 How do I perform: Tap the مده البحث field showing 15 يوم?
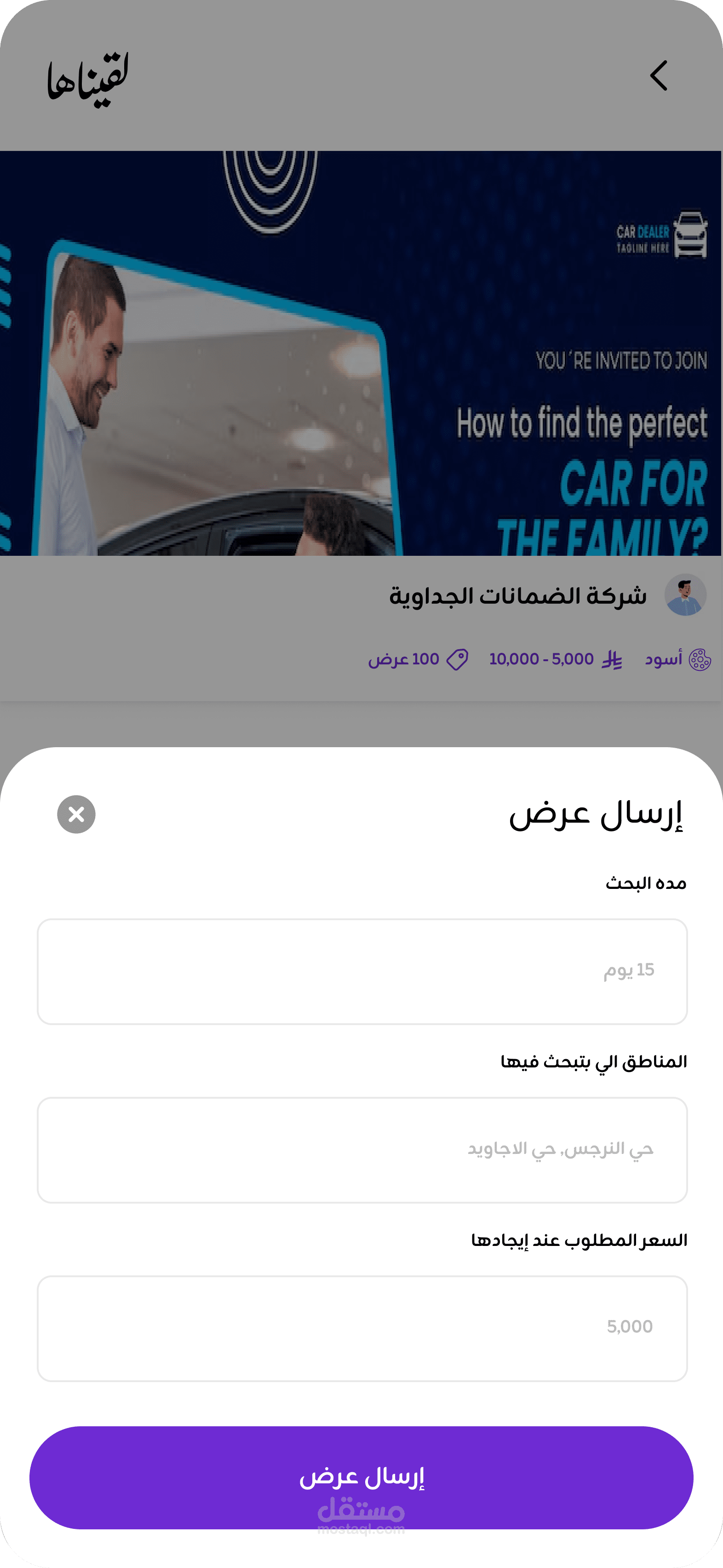(x=362, y=971)
